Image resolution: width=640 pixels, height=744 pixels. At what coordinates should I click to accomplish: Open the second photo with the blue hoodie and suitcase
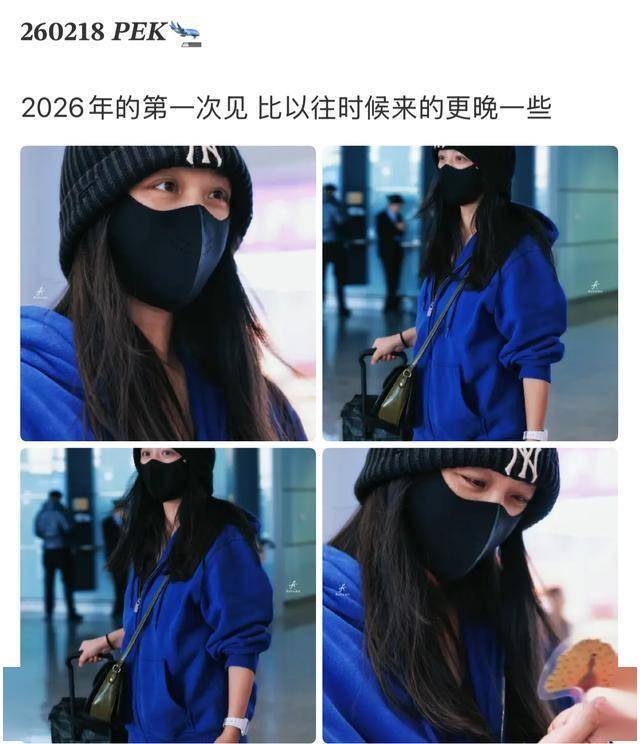(x=469, y=293)
